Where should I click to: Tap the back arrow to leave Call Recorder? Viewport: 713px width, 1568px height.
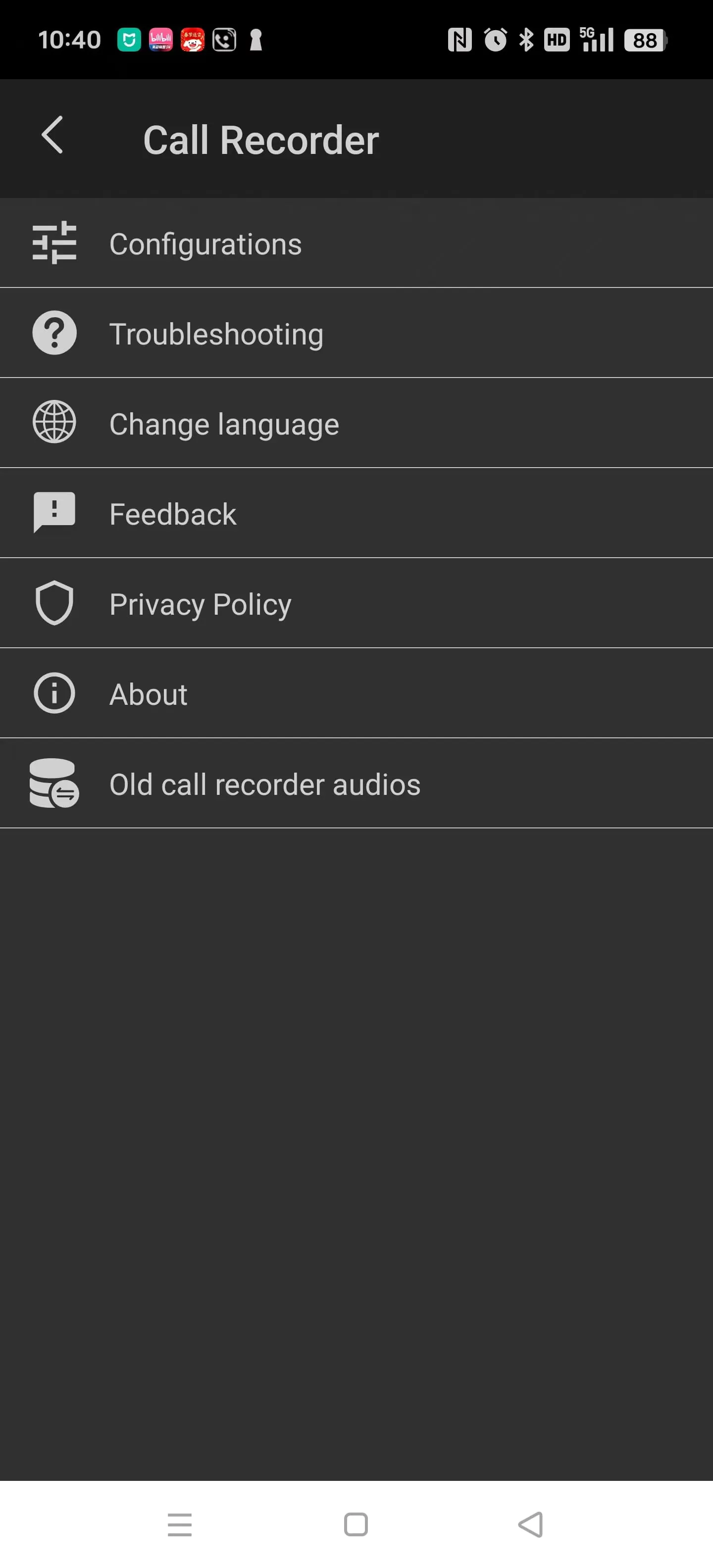click(x=52, y=136)
